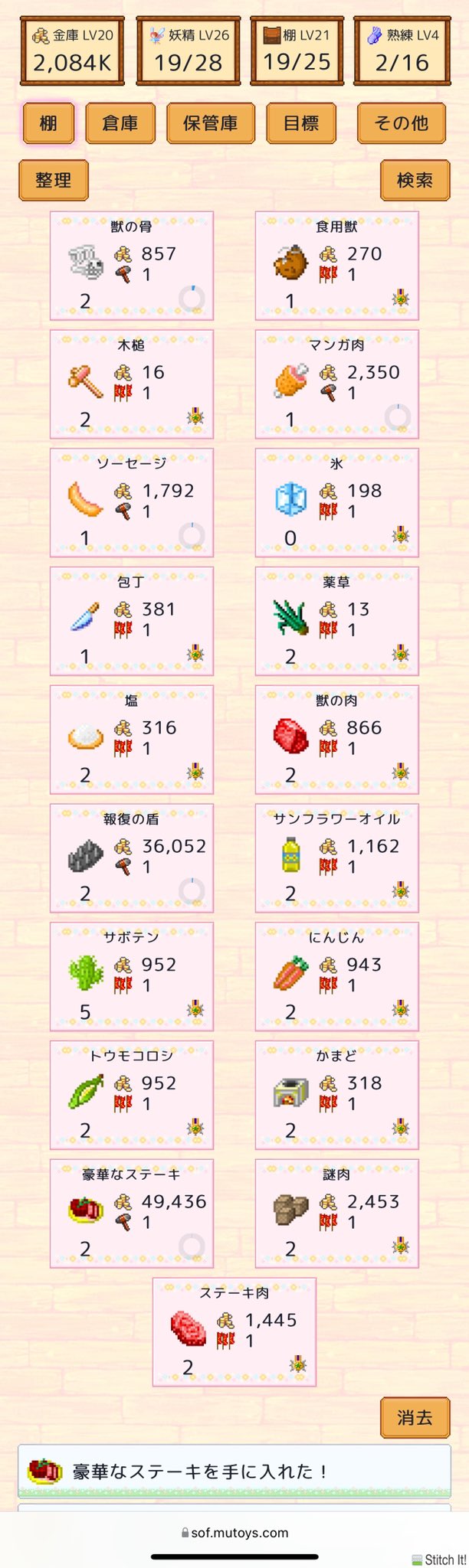Screen dimensions: 469x1568
Task: Select the ソーセージ item card
Action: [x=132, y=502]
